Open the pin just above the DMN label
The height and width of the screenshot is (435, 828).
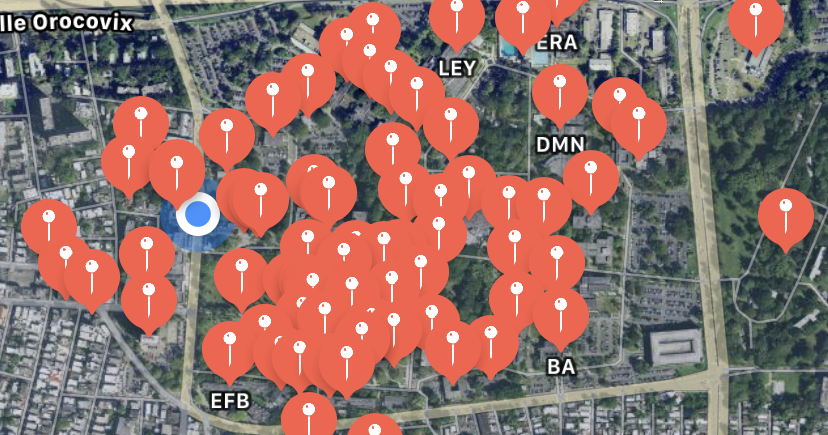pyautogui.click(x=559, y=91)
